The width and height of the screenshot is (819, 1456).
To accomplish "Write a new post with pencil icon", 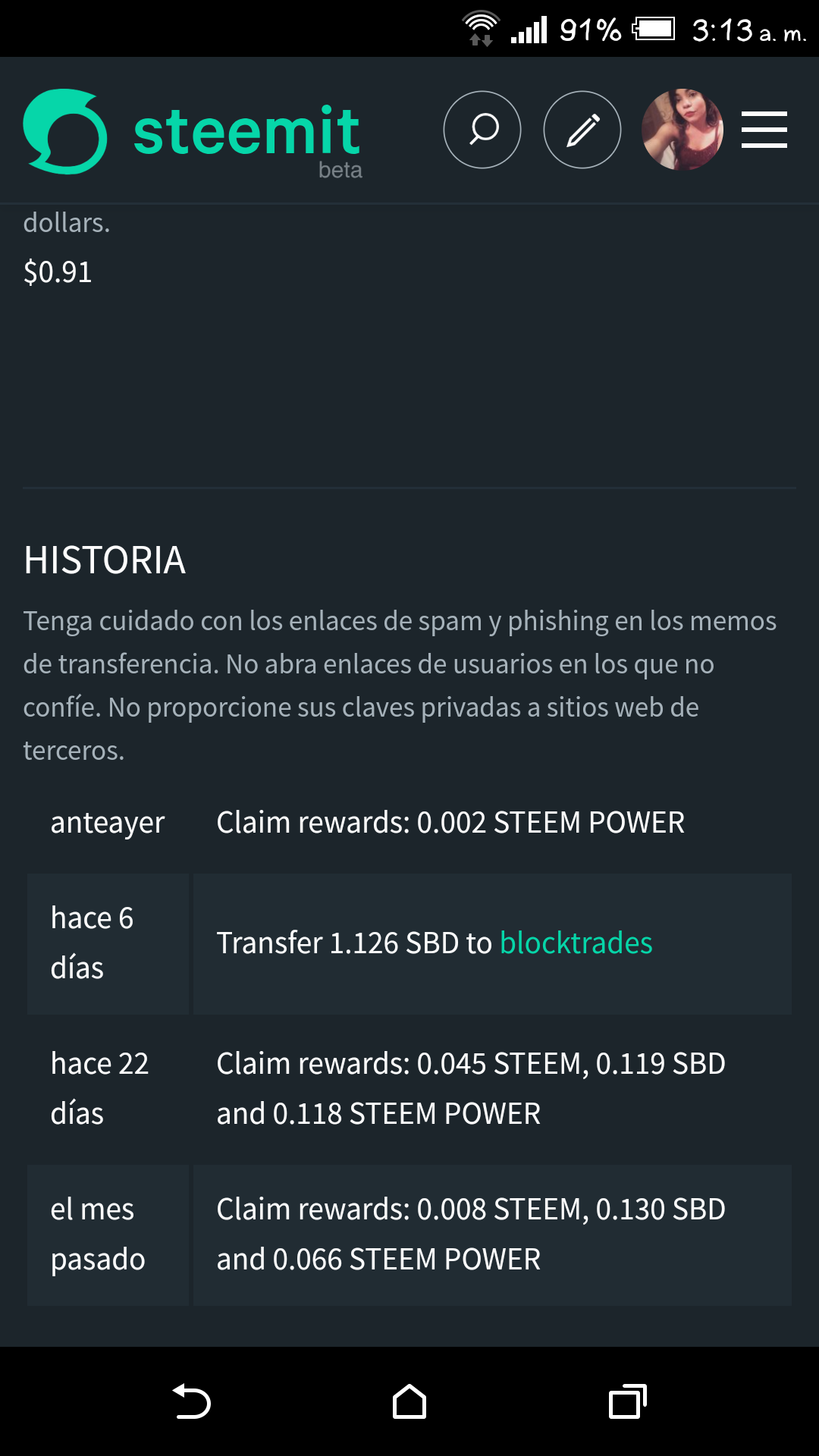I will pyautogui.click(x=582, y=130).
